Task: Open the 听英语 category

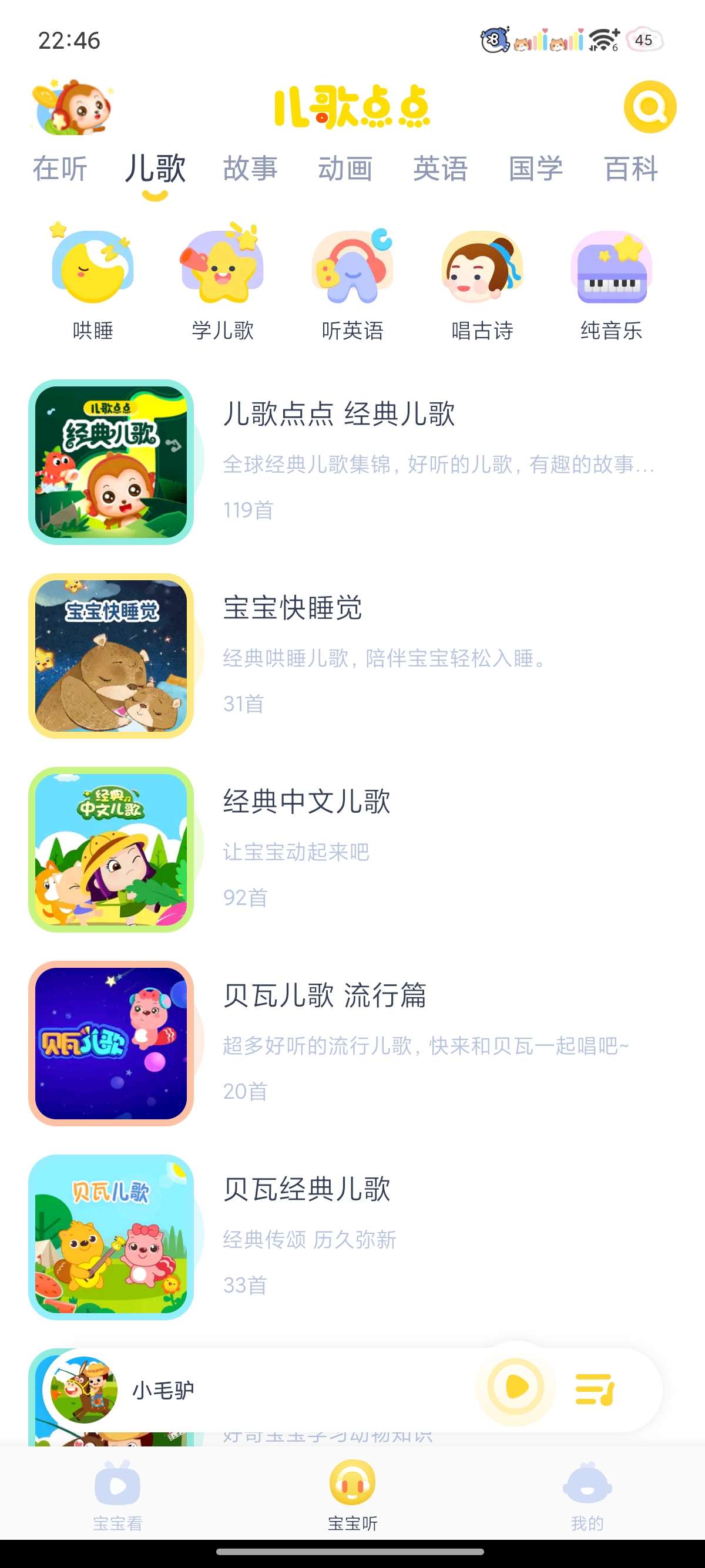Action: pos(352,283)
